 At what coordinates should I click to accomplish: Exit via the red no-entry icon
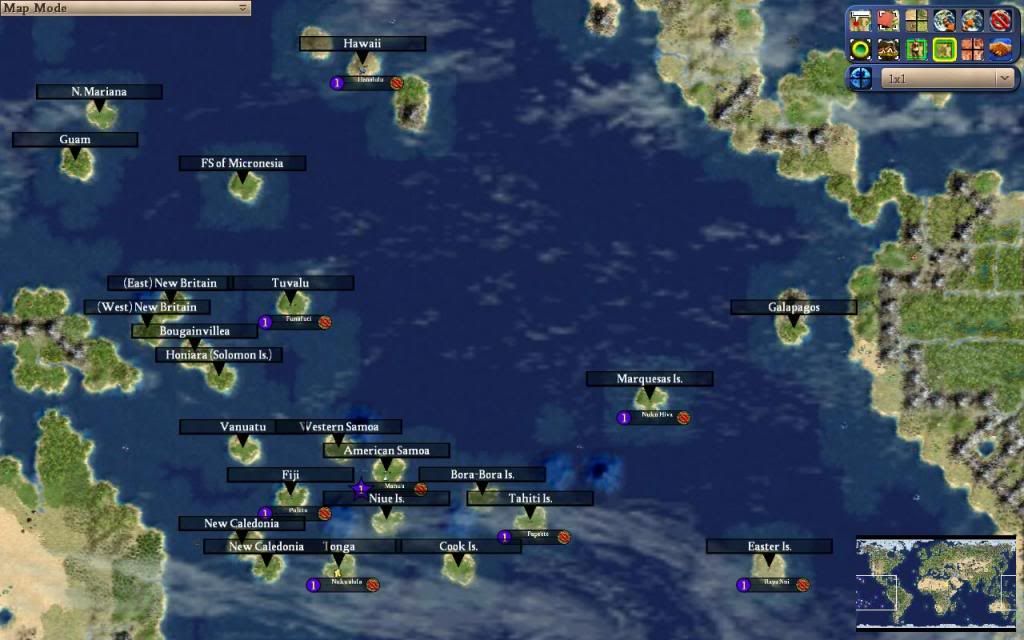(x=1000, y=19)
